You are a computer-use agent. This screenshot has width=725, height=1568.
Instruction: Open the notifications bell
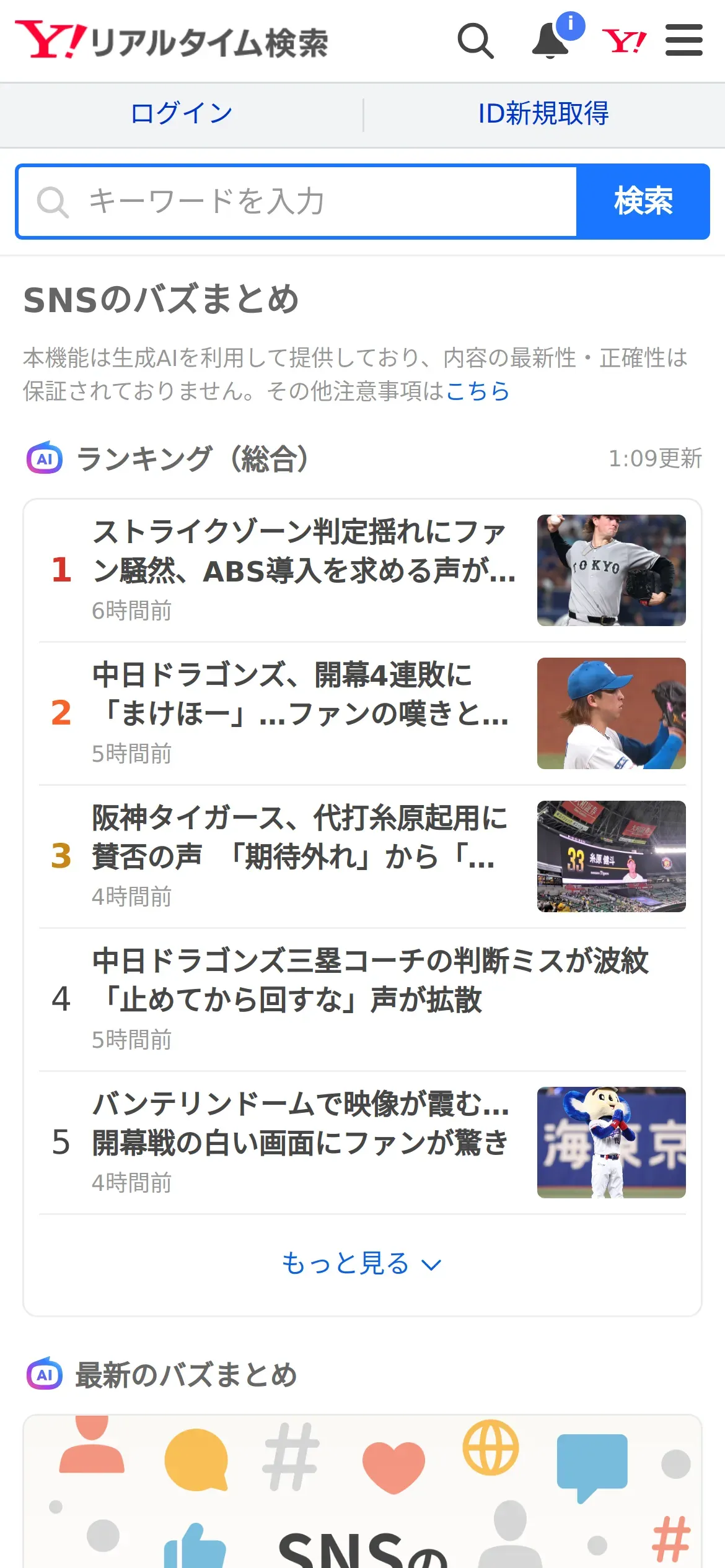[x=551, y=40]
